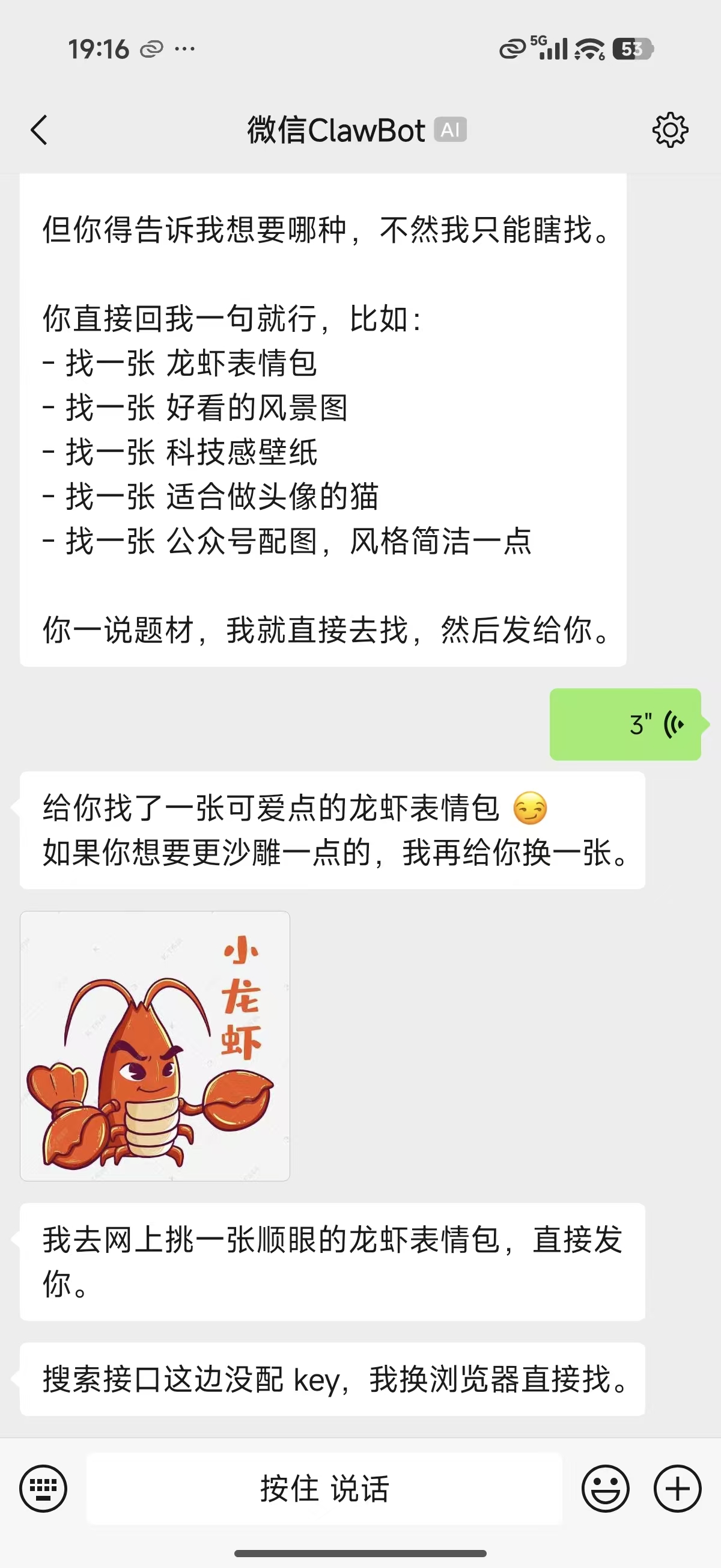Play the 3-second voice message
The image size is (721, 1568).
pyautogui.click(x=625, y=724)
